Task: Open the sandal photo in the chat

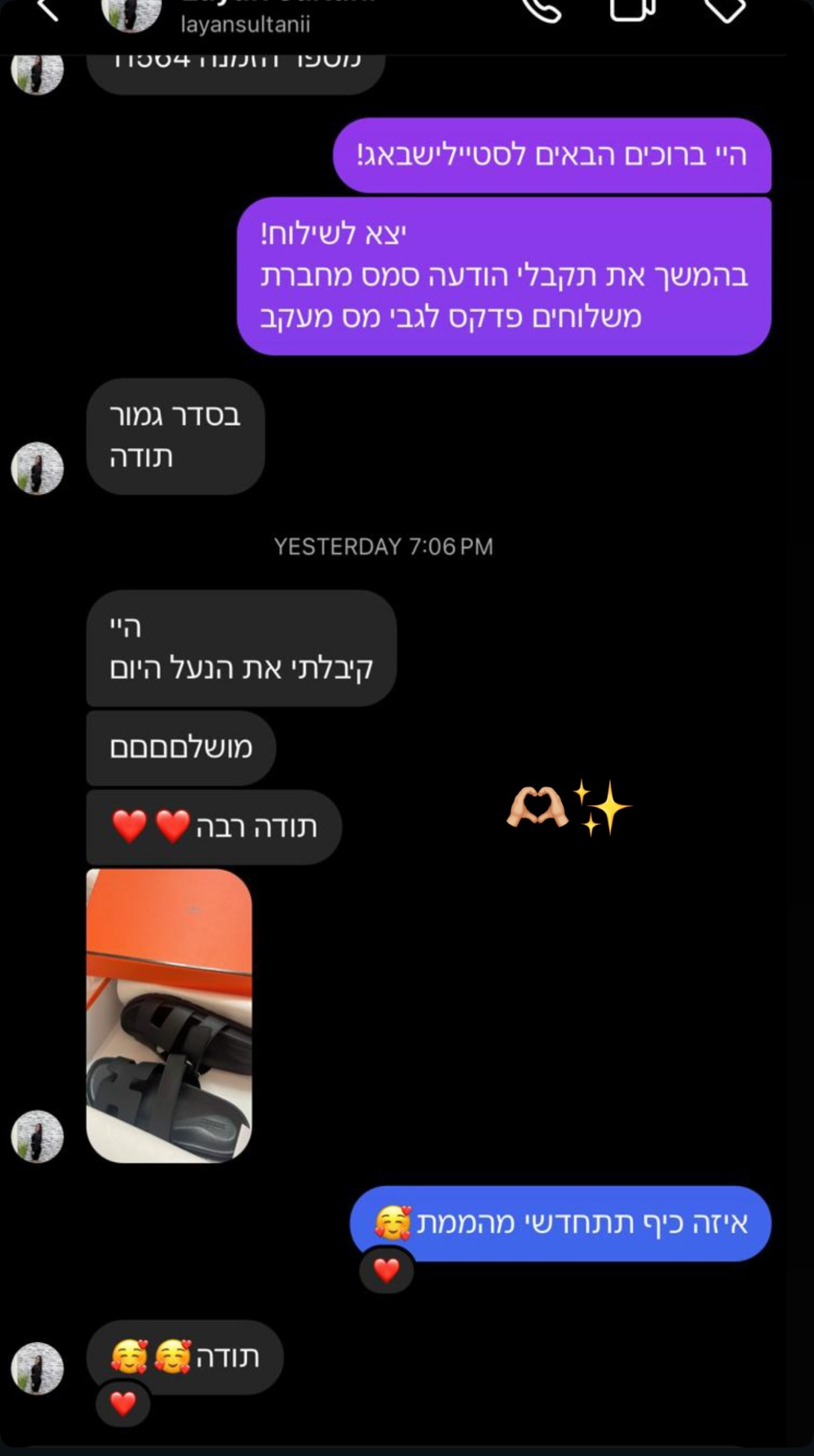Action: point(169,1015)
